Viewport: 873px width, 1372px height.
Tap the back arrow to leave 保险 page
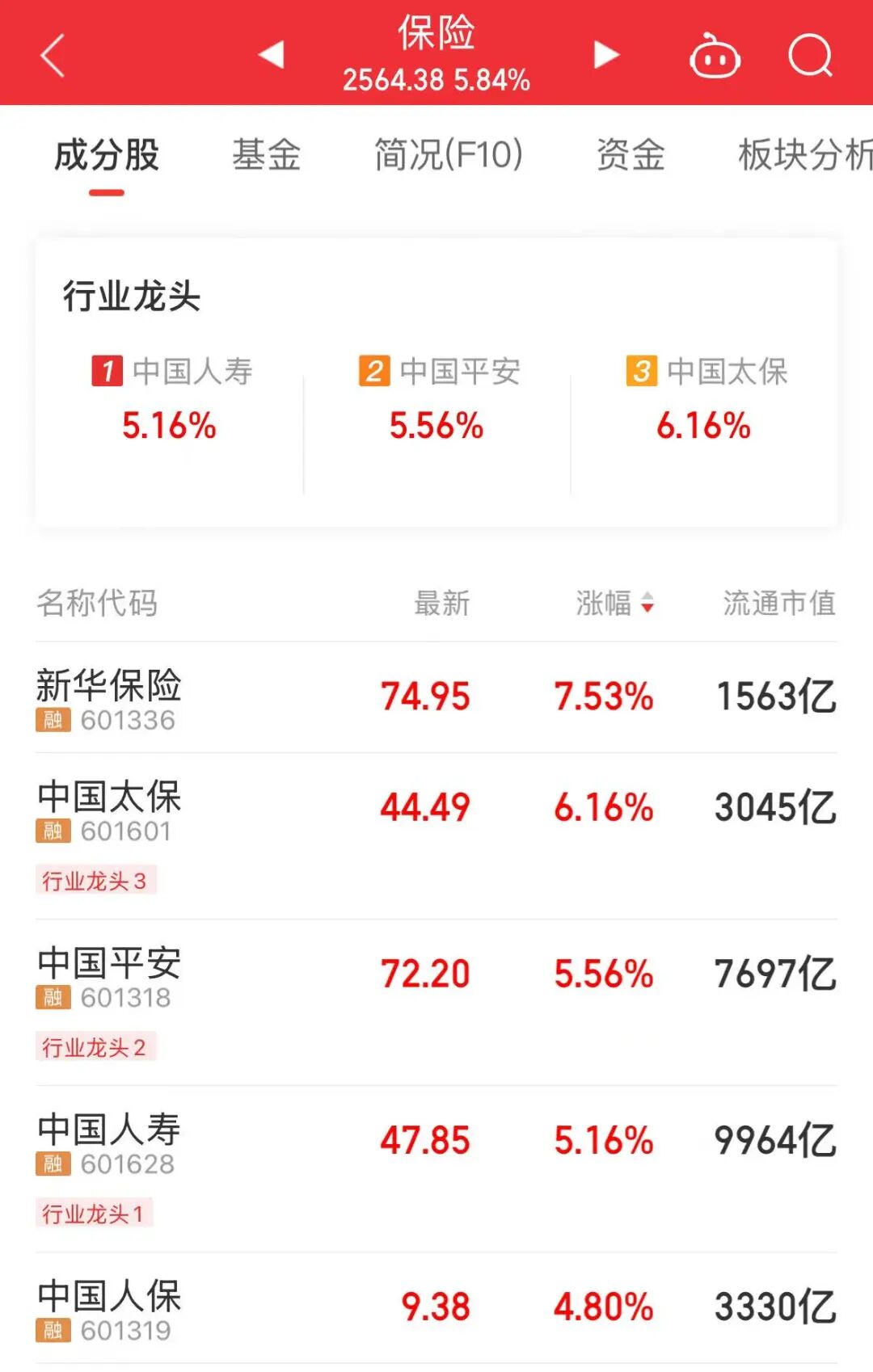coord(48,55)
